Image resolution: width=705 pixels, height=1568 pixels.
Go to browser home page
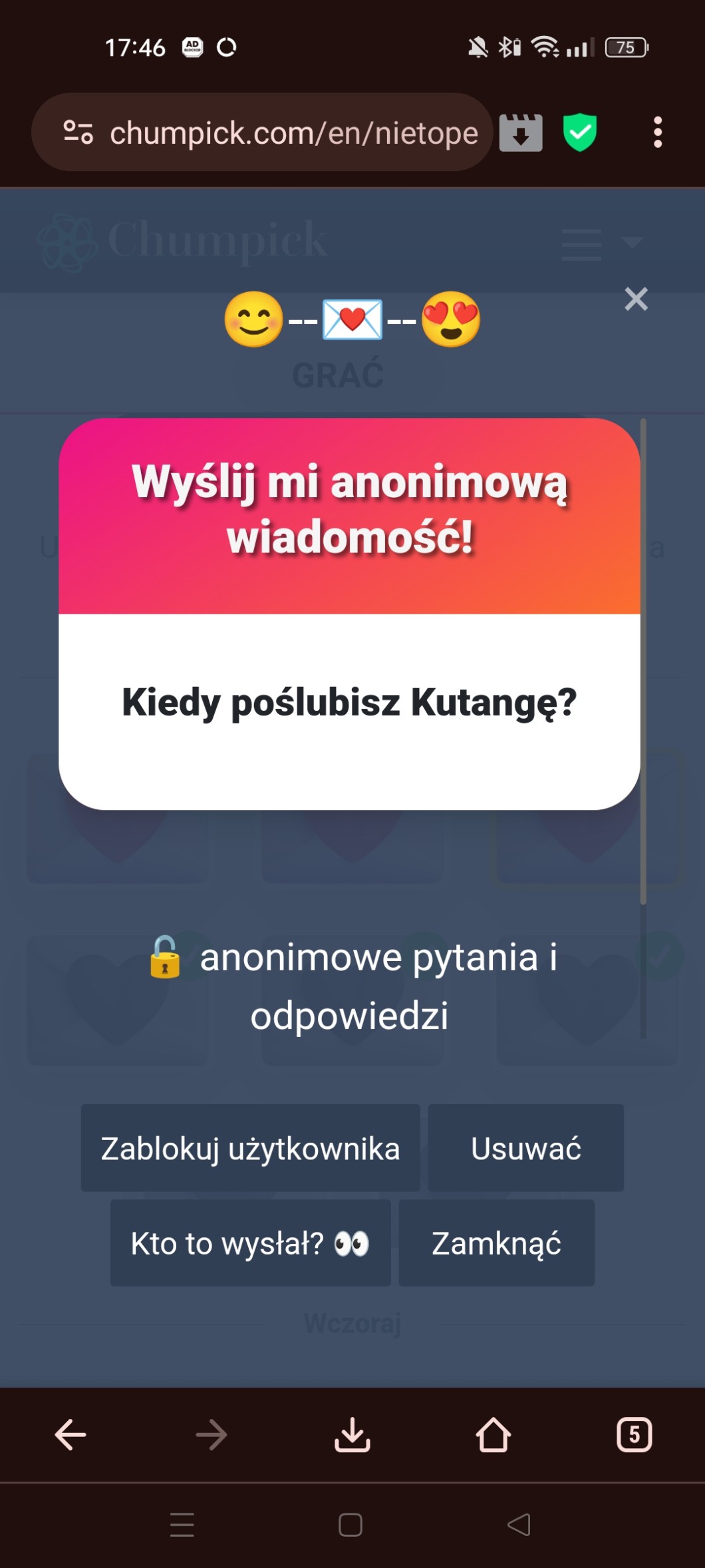click(x=493, y=1434)
